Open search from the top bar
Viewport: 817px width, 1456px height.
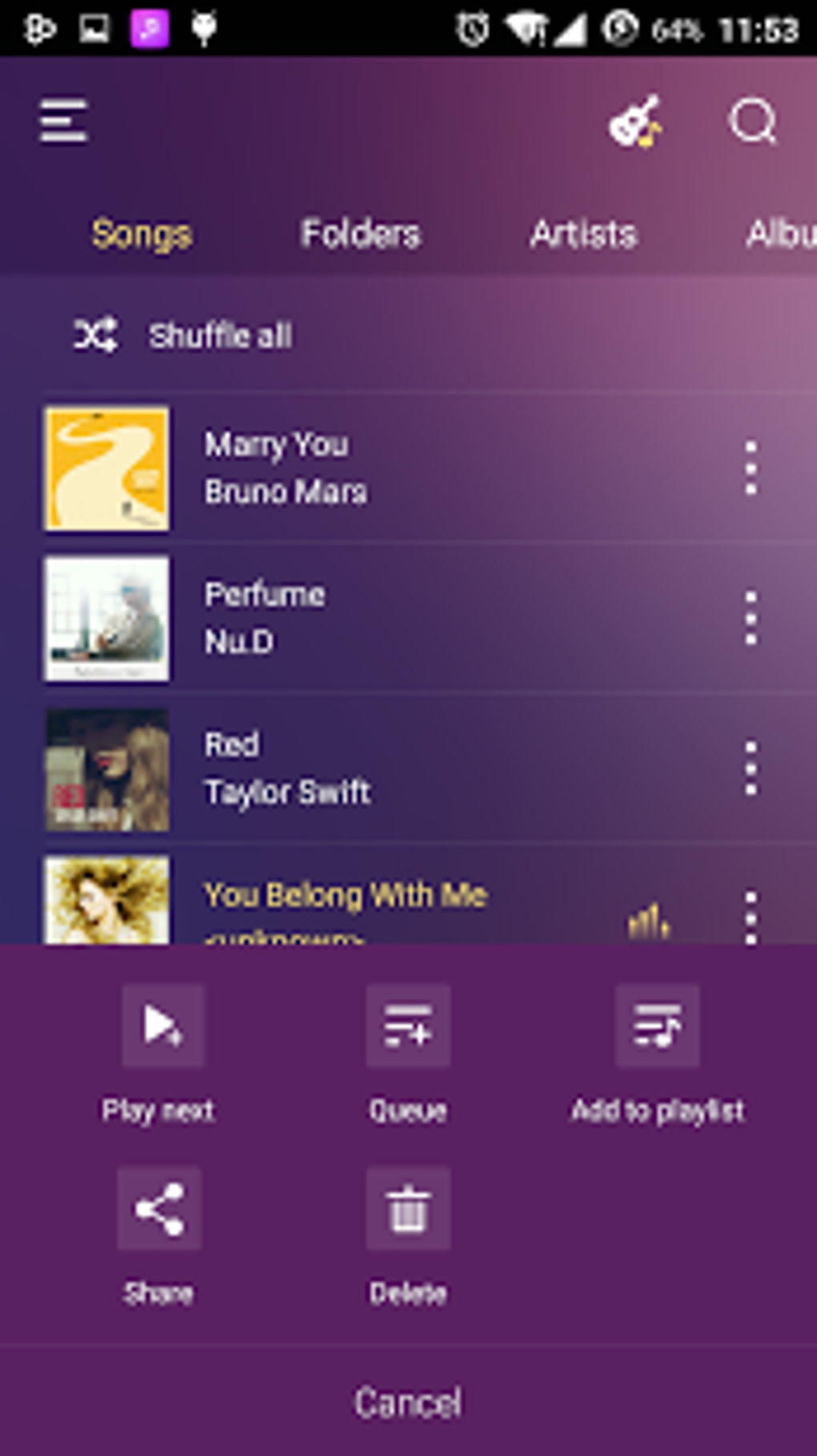click(x=752, y=123)
